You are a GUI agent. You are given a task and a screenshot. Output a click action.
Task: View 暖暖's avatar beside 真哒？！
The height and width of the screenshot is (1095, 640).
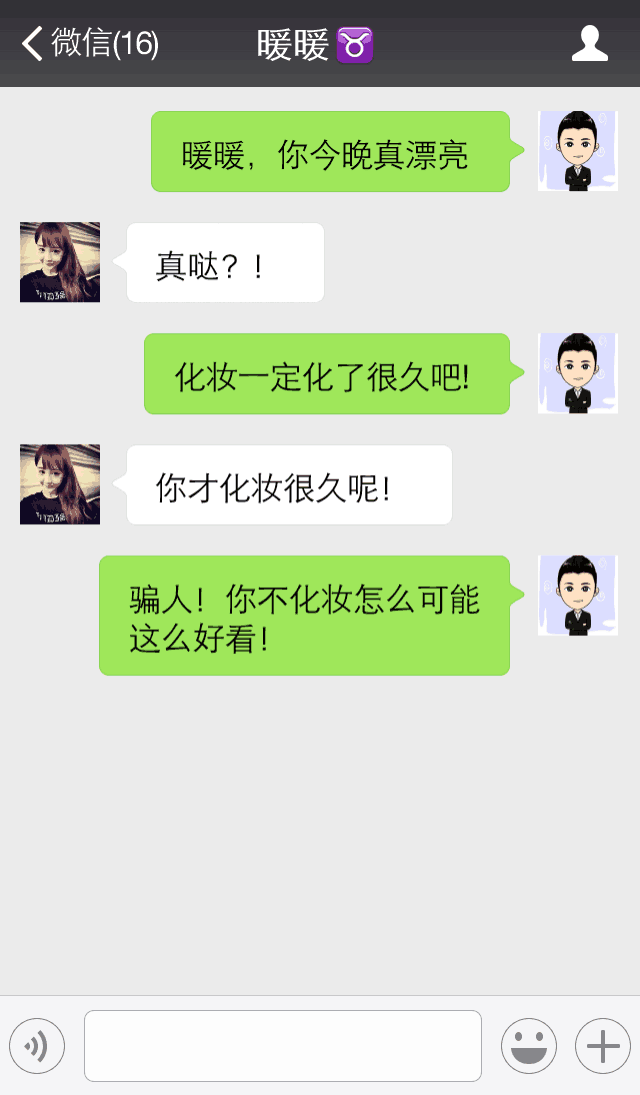point(60,262)
